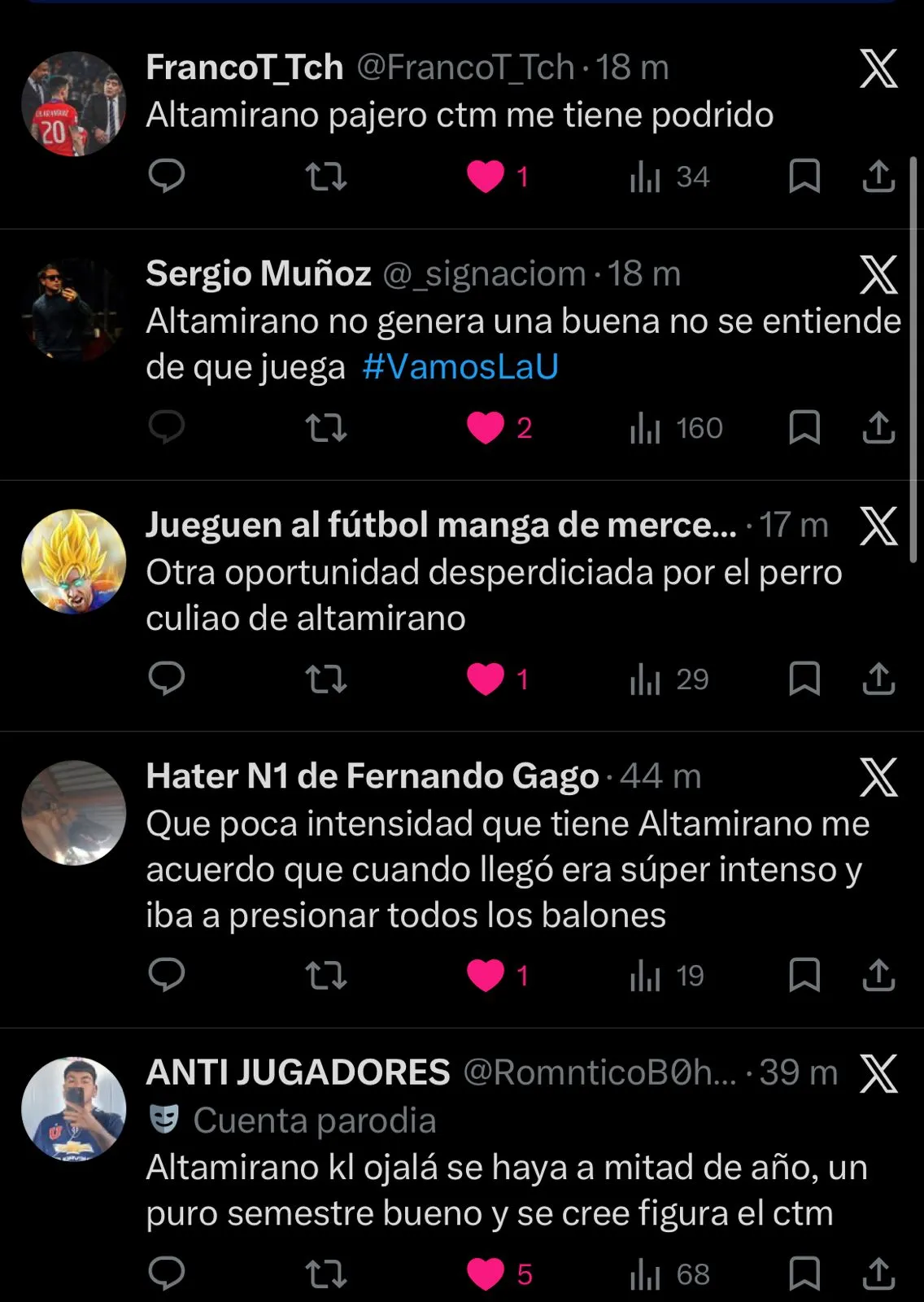Share the tweet from FrancoT_Tch
This screenshot has height=1302, width=924.
pos(878,176)
